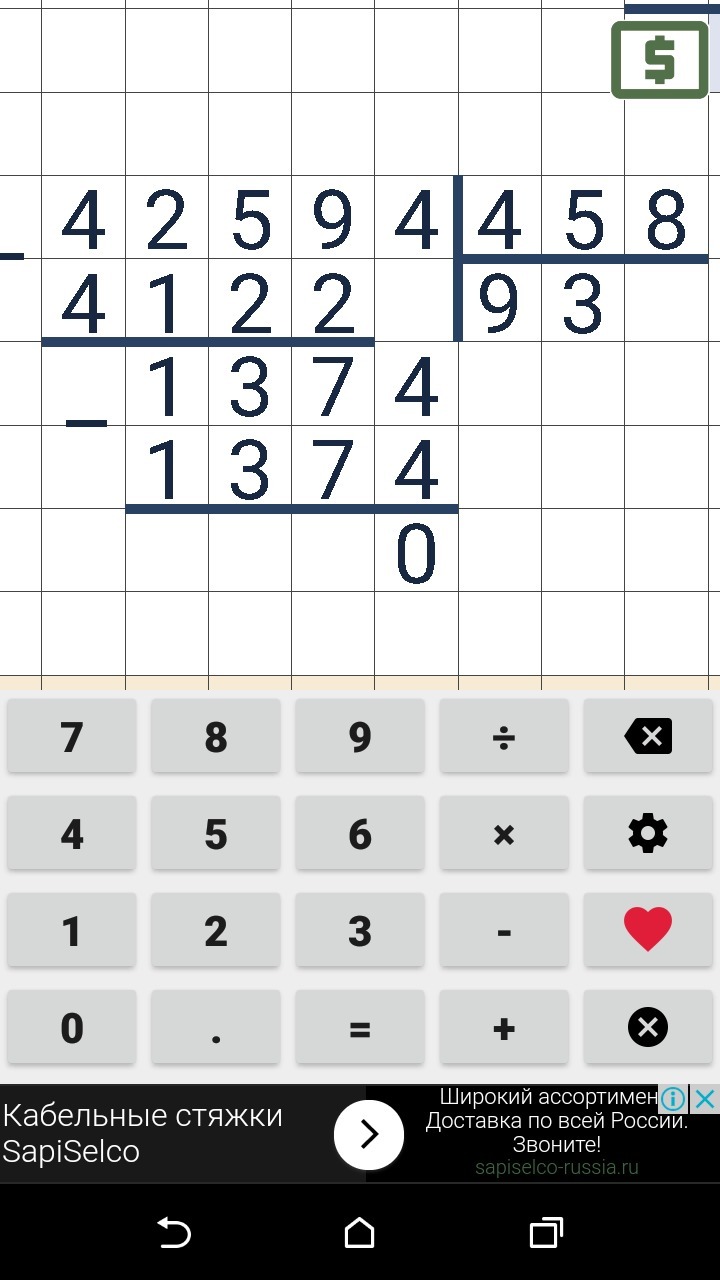Select the minus operator key
Image resolution: width=720 pixels, height=1280 pixels.
click(x=504, y=930)
